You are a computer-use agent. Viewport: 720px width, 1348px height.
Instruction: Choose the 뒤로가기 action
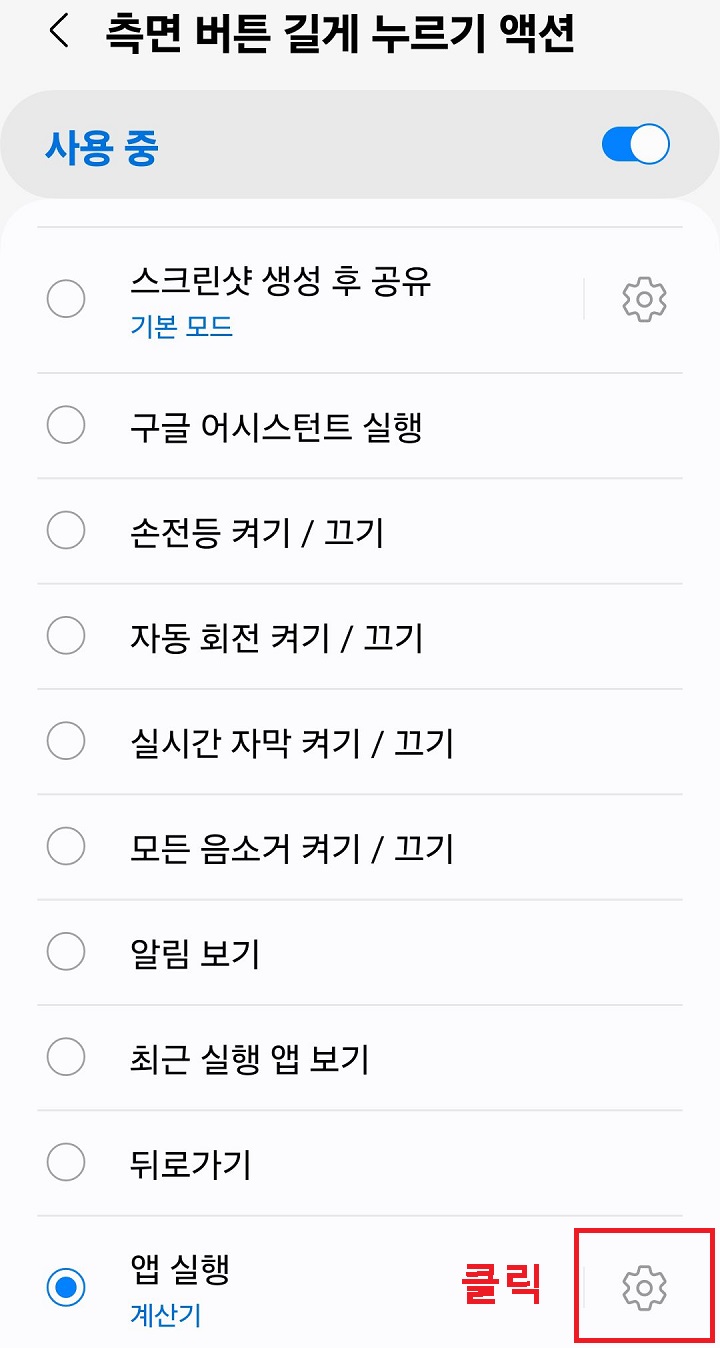point(66,1163)
